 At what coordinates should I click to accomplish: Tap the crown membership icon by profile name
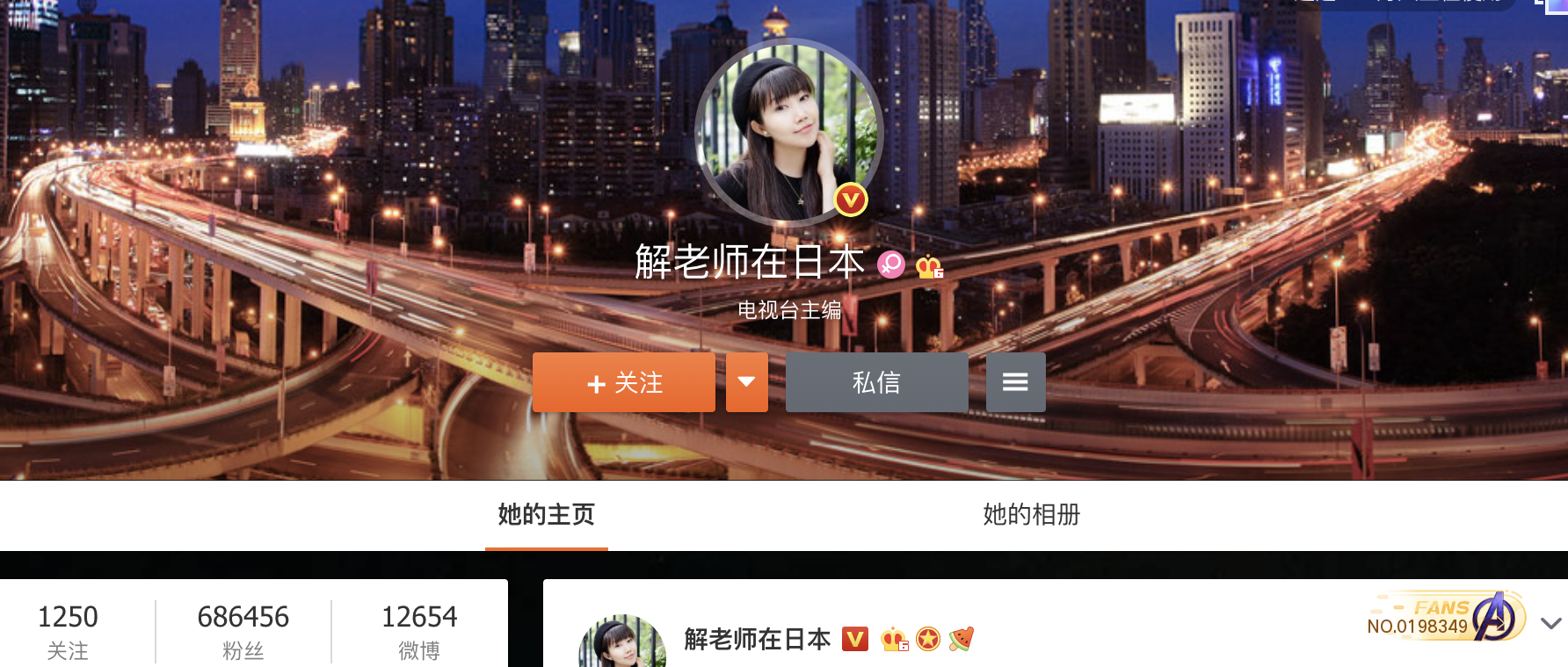(x=928, y=265)
